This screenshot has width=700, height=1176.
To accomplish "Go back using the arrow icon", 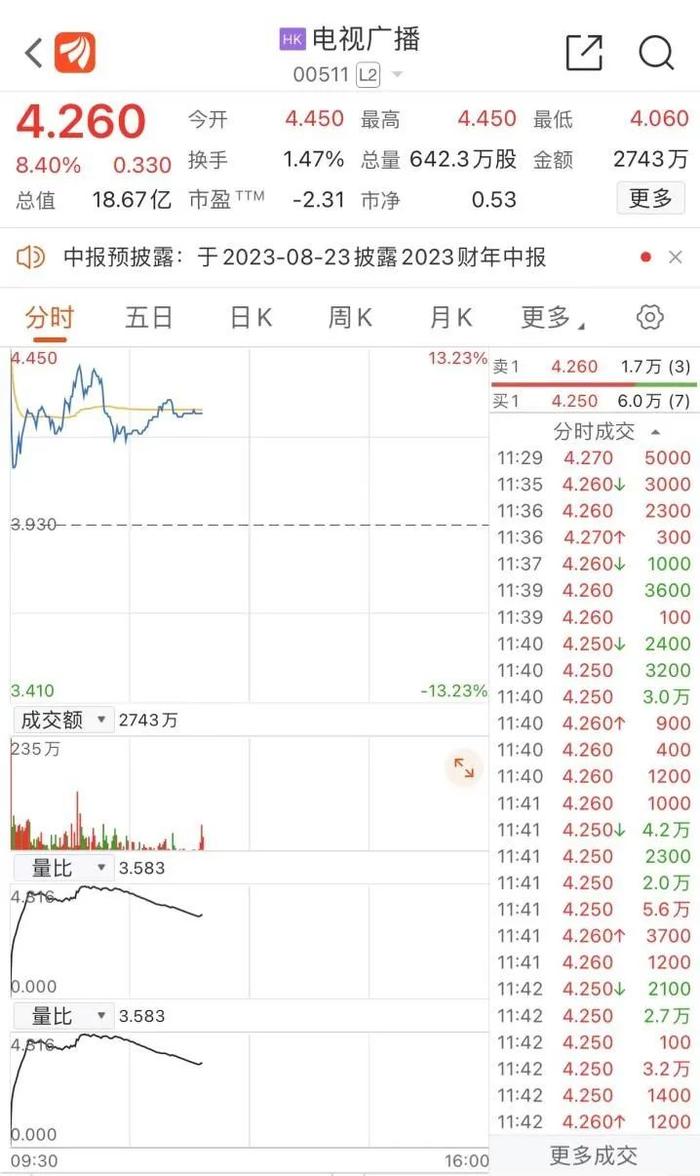I will (x=33, y=53).
